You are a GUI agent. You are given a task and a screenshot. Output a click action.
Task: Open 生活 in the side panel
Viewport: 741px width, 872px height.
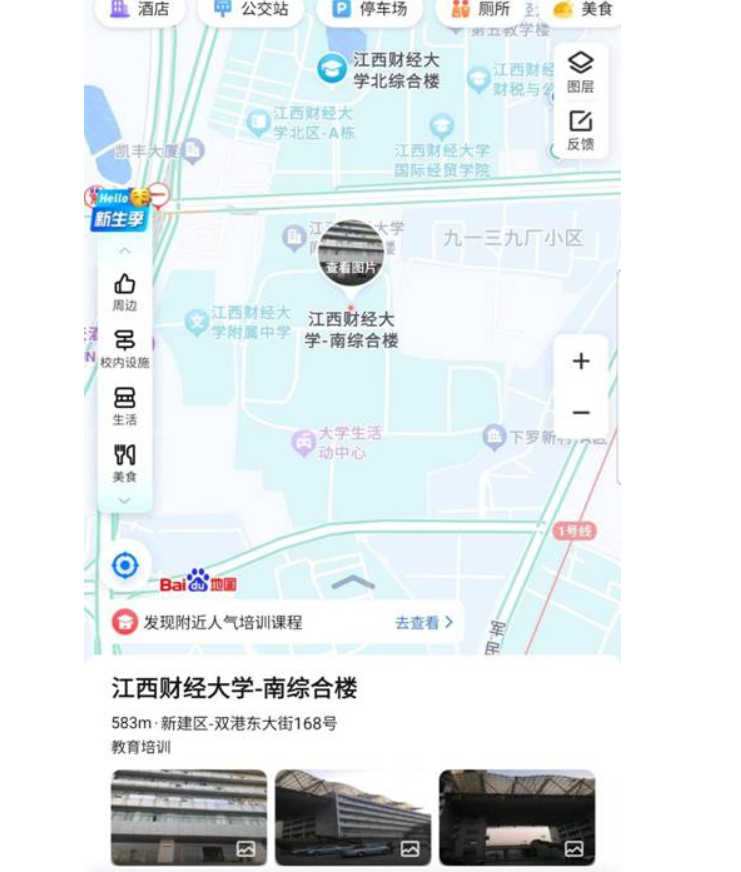[125, 405]
